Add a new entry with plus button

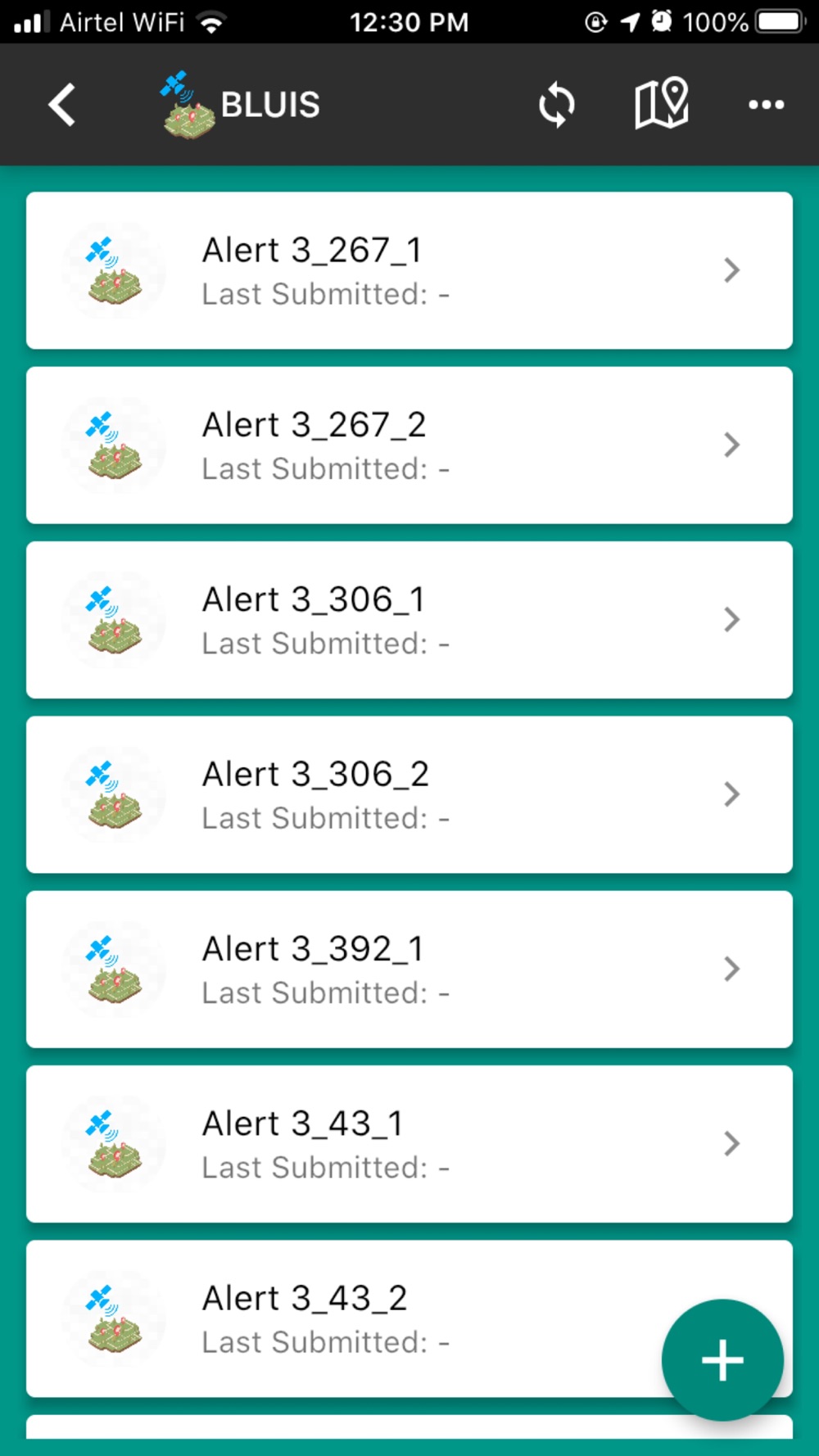pyautogui.click(x=722, y=1359)
